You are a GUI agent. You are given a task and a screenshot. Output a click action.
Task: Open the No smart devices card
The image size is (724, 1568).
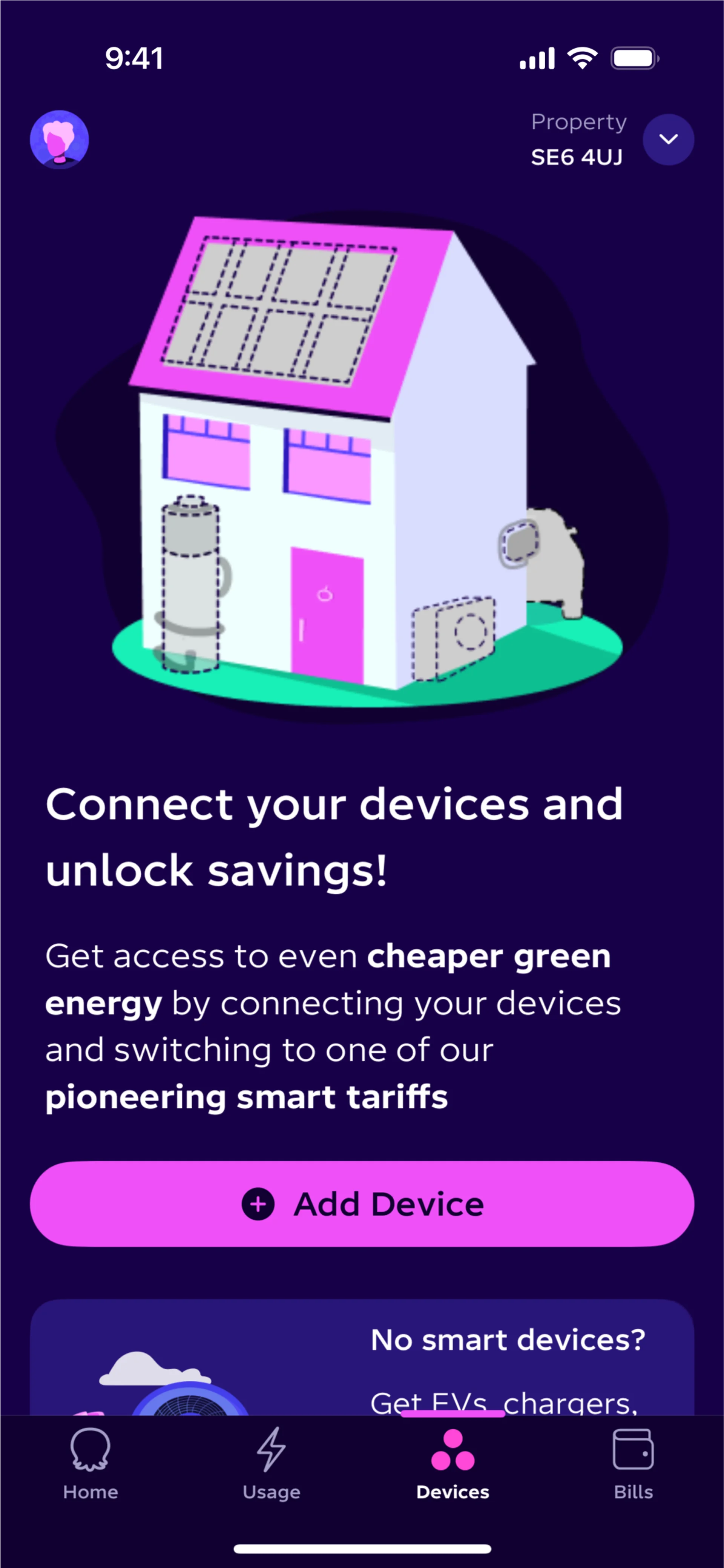point(362,1357)
